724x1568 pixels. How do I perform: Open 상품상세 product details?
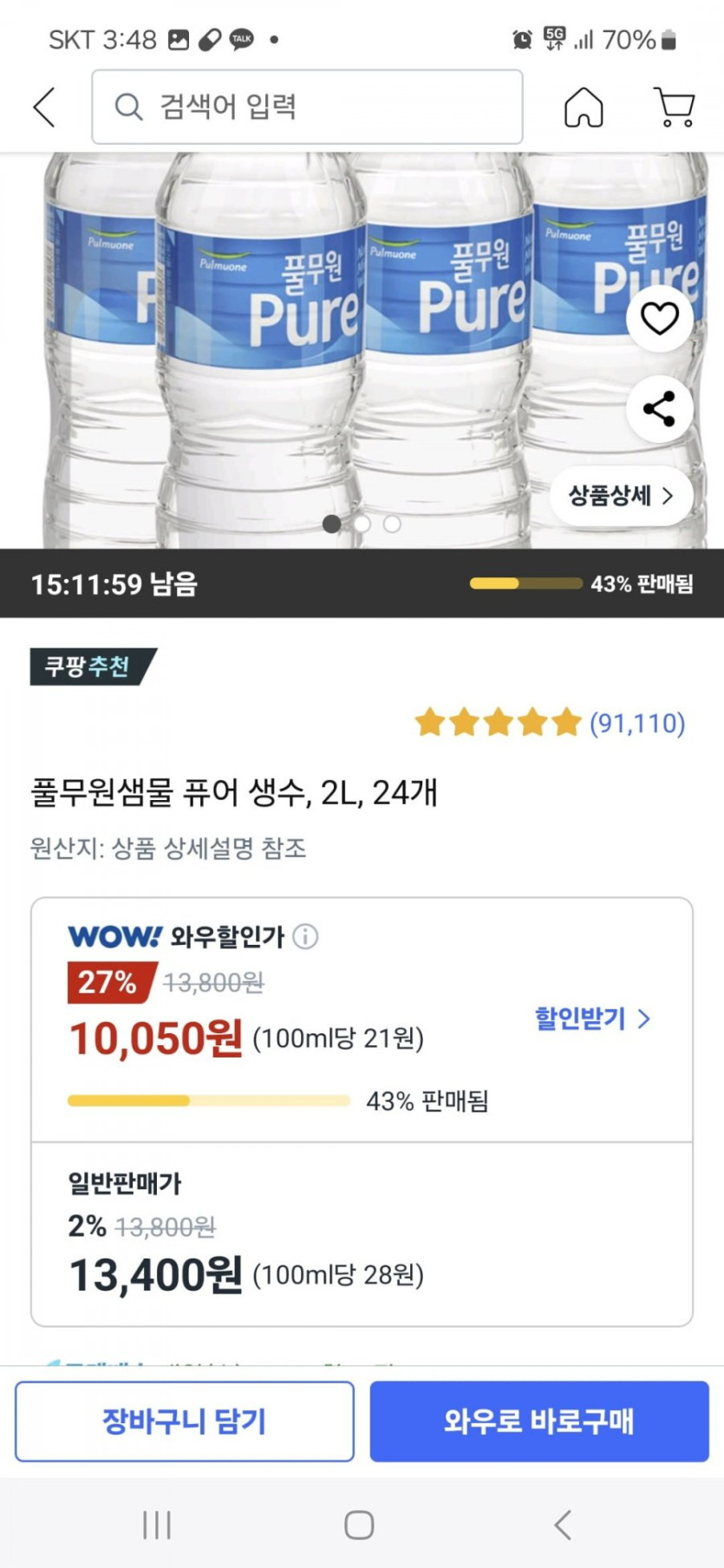621,496
